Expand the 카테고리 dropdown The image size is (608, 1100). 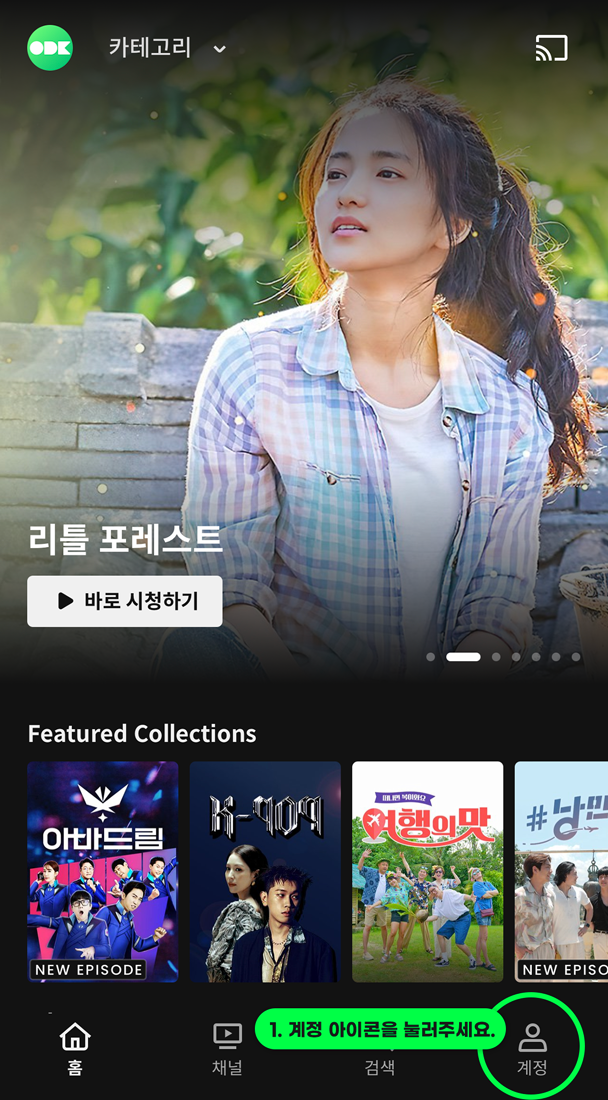tap(167, 48)
